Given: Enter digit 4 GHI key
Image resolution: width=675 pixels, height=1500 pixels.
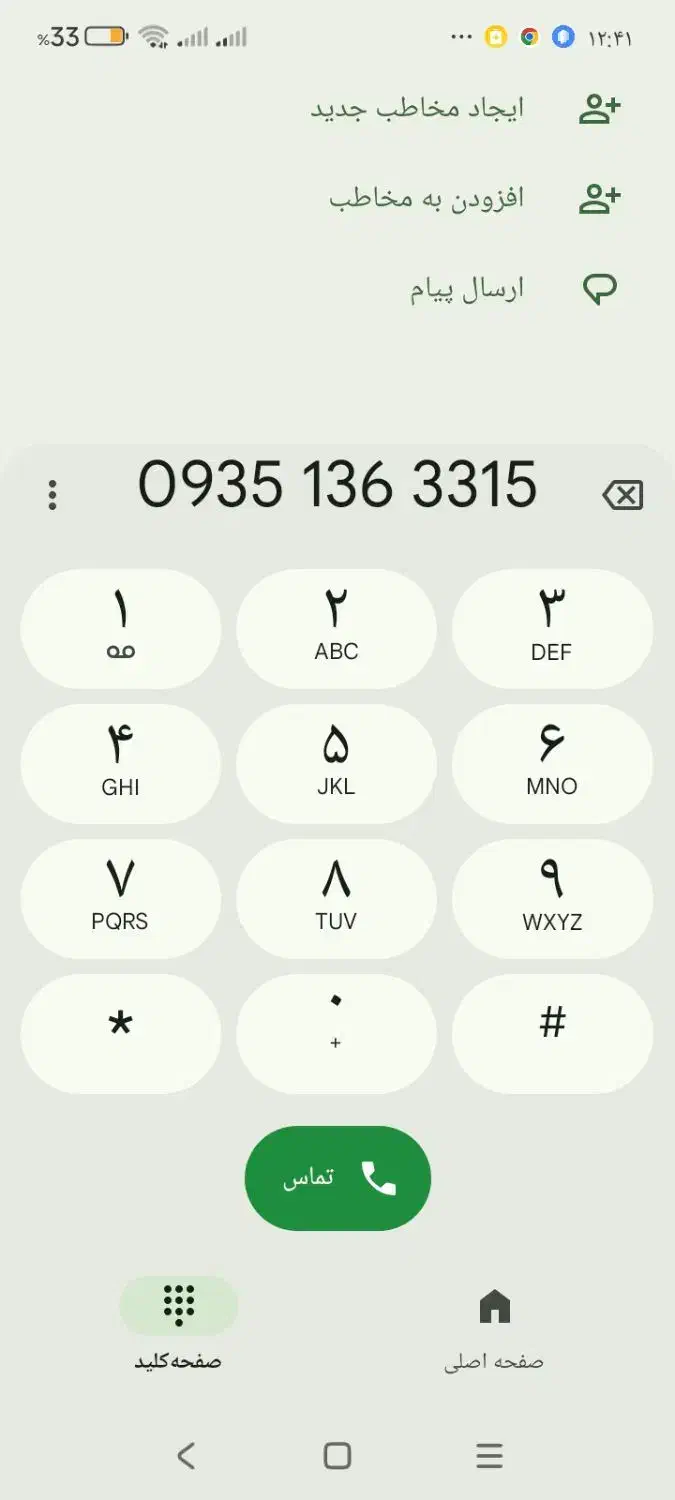Looking at the screenshot, I should [120, 763].
